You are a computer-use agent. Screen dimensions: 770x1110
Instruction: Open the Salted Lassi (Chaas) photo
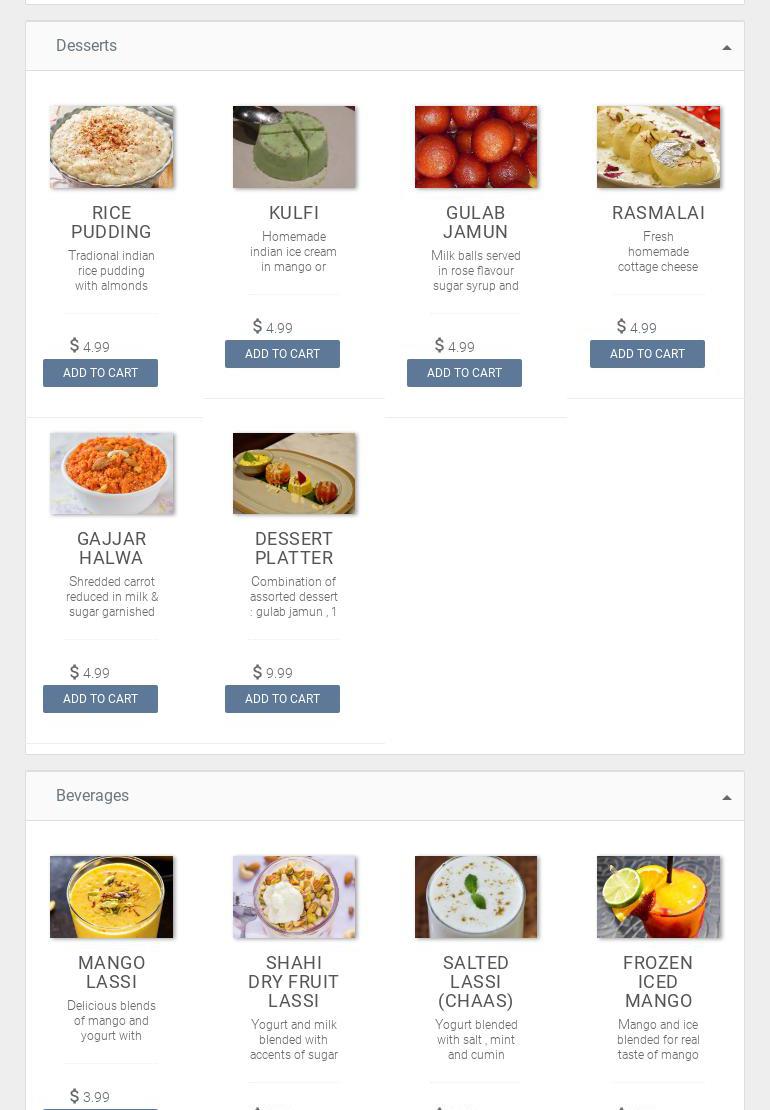(x=476, y=897)
